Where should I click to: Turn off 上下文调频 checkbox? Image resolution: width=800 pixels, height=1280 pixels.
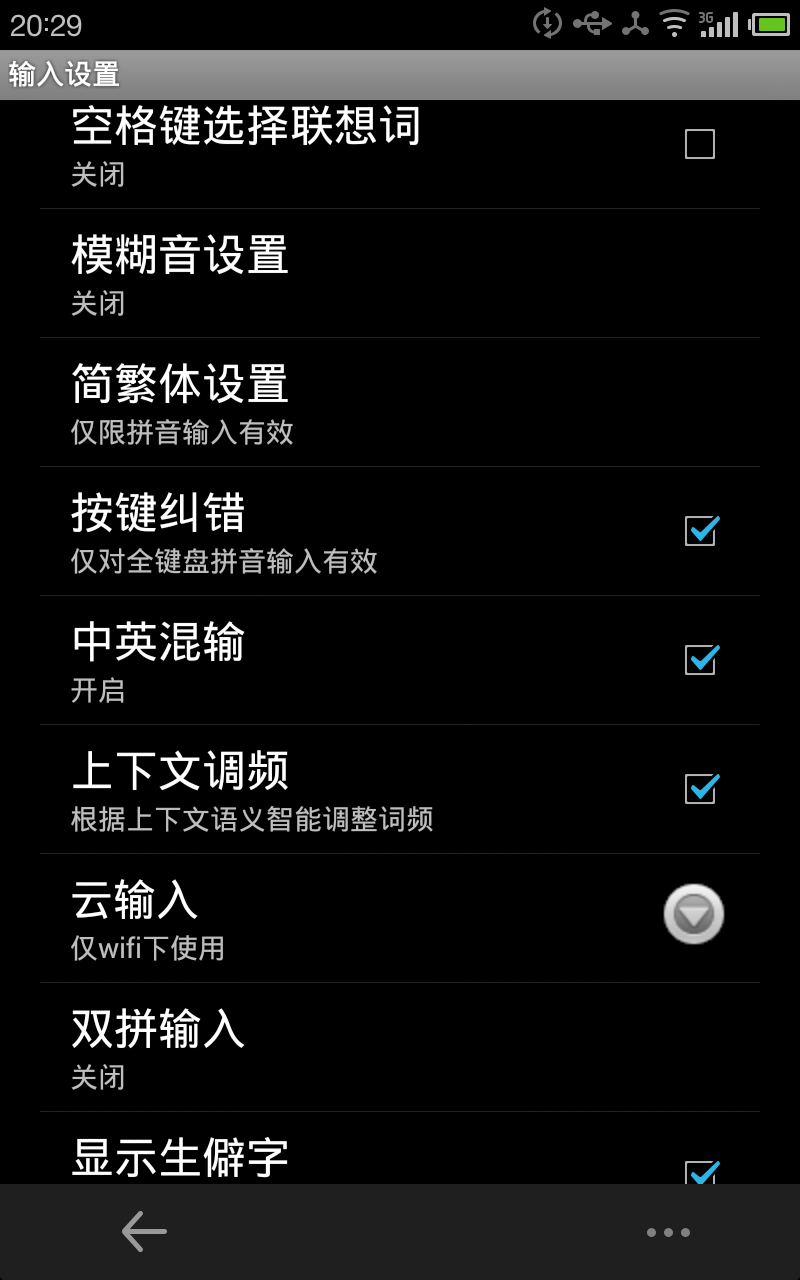701,788
